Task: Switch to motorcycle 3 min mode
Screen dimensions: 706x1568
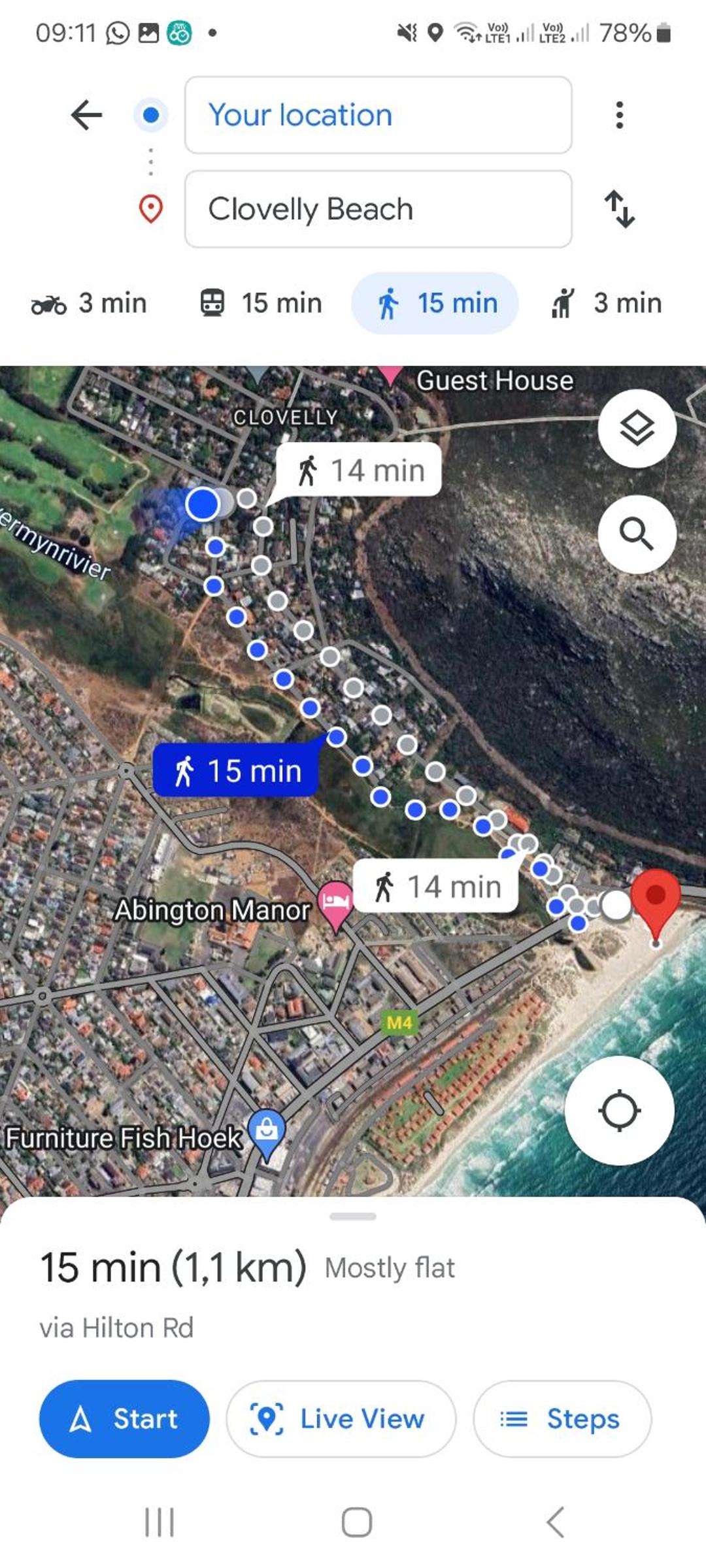Action: [x=89, y=303]
